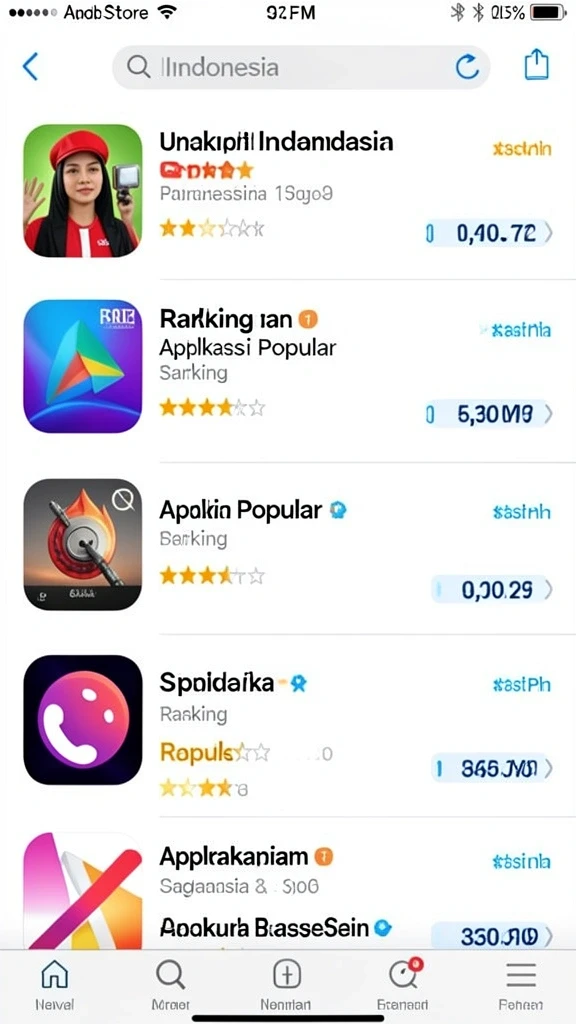Switch to the magnifier search tab

pyautogui.click(x=170, y=984)
